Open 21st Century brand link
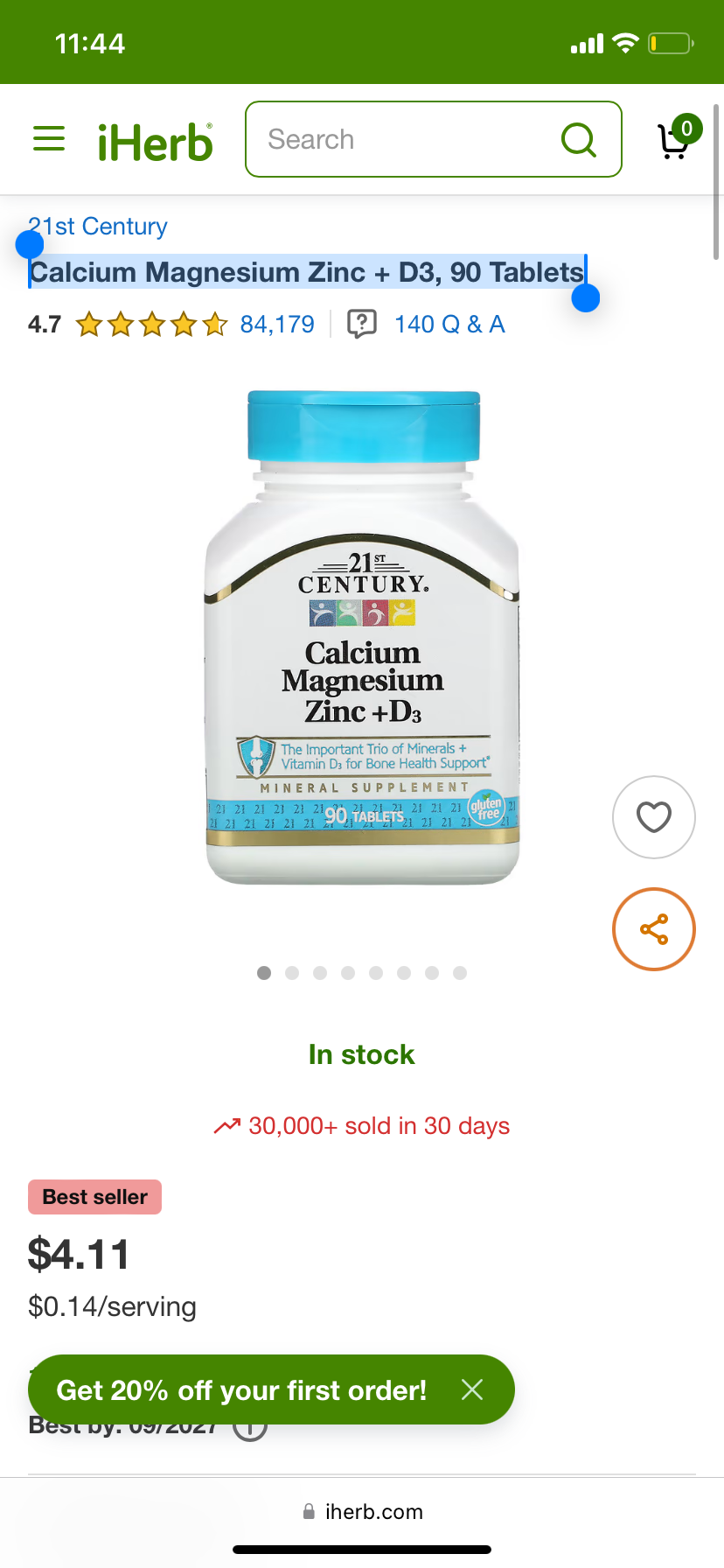This screenshot has height=1568, width=724. coord(98,227)
